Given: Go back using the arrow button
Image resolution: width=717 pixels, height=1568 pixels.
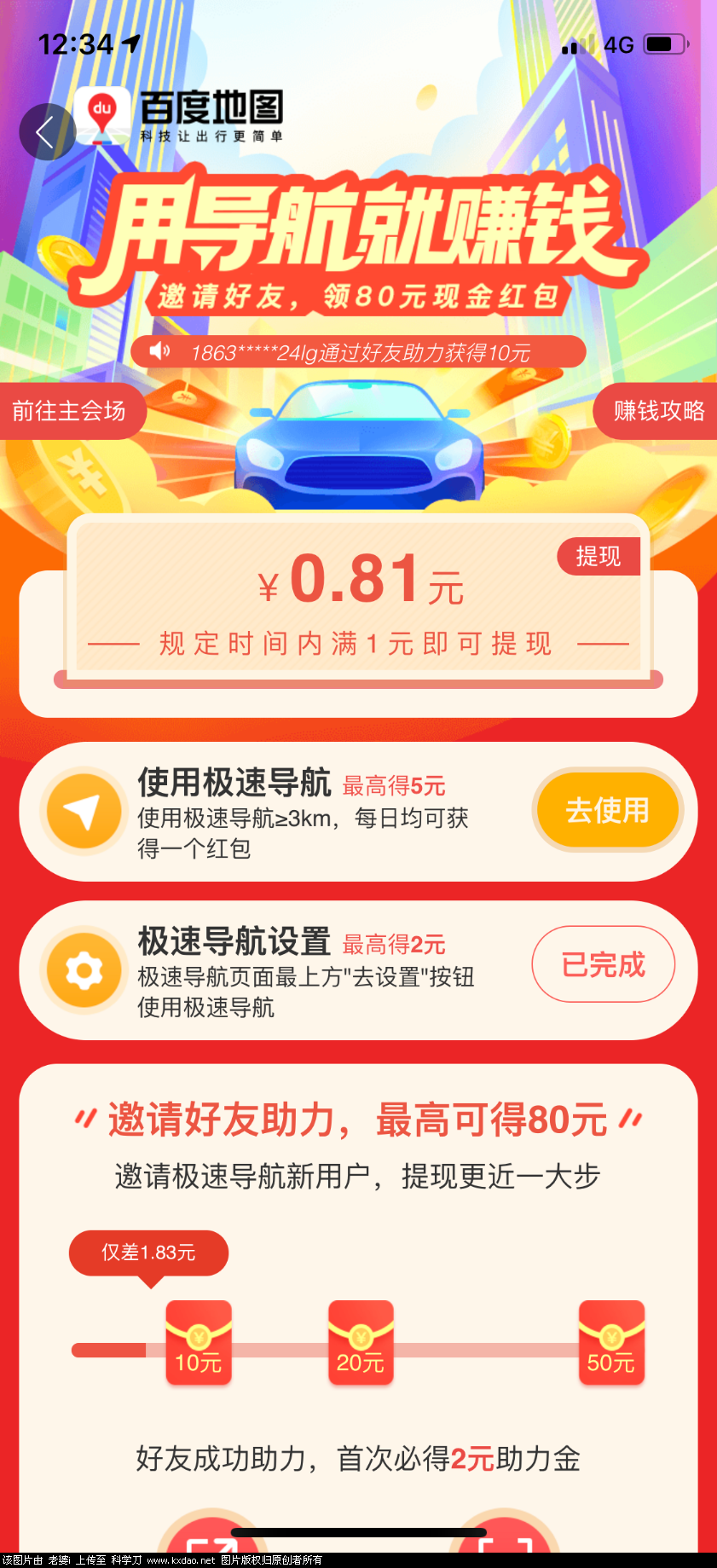Looking at the screenshot, I should (47, 132).
